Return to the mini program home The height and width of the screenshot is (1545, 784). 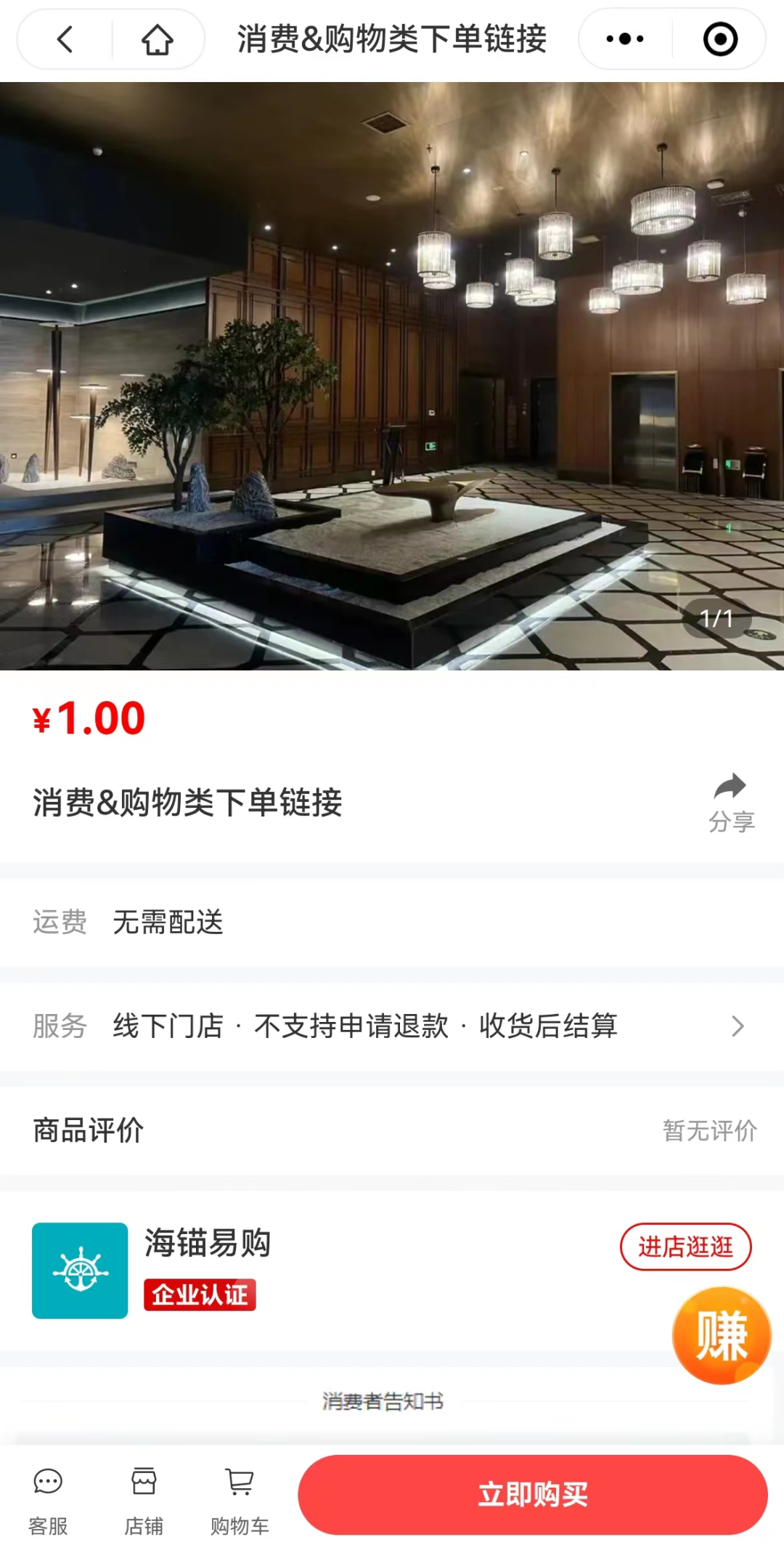coord(157,39)
